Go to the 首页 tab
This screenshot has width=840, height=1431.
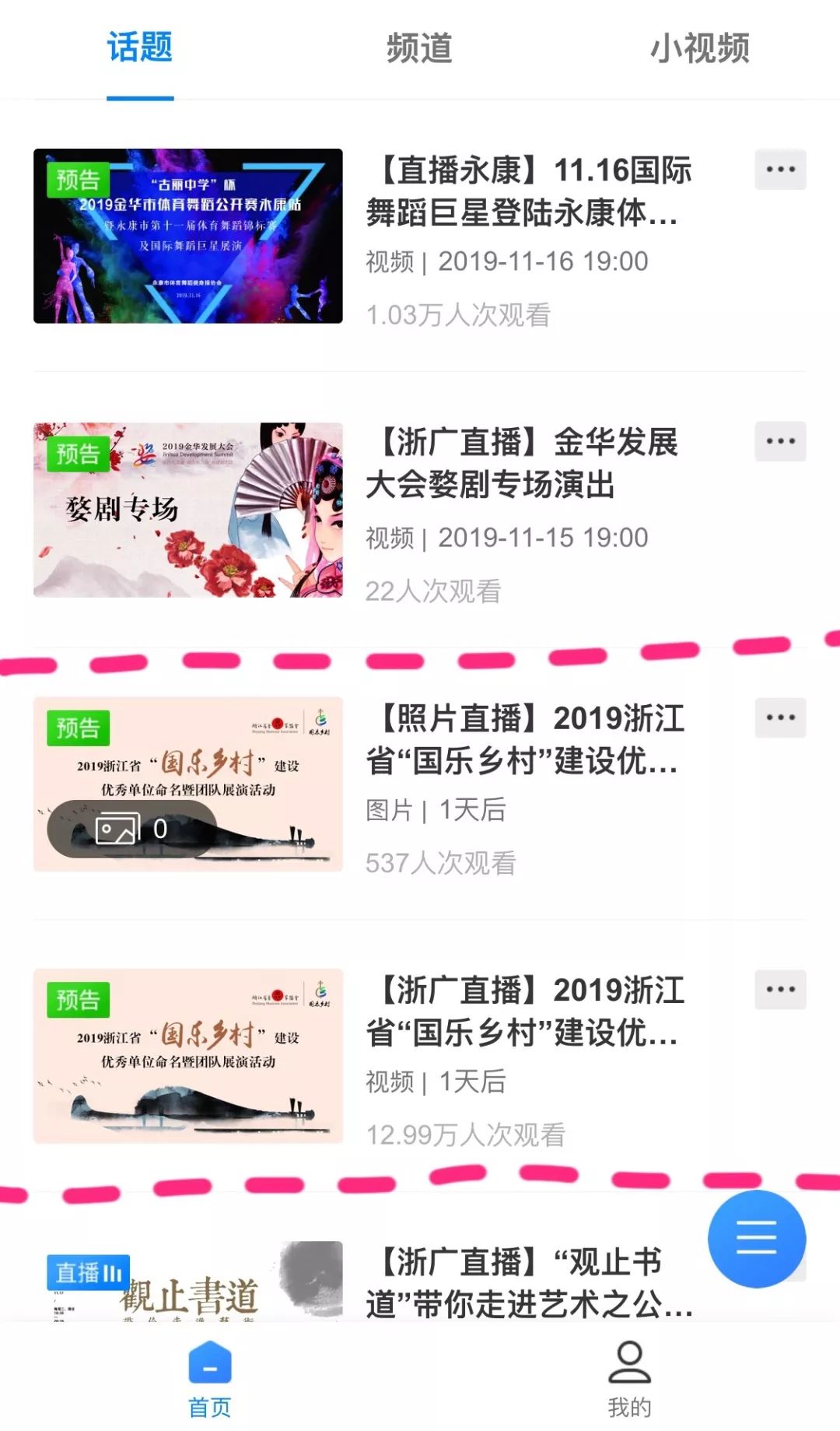210,1378
